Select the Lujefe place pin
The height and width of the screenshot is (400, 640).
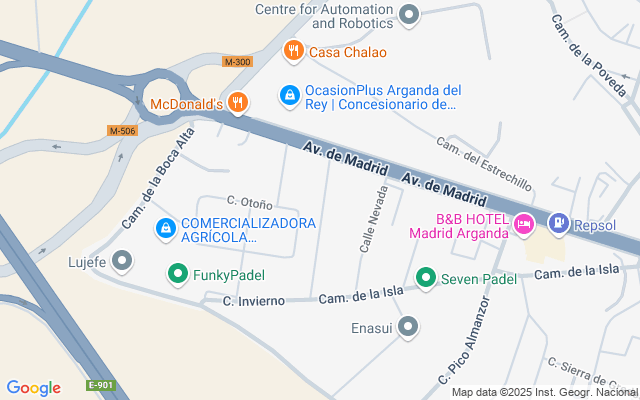click(123, 262)
